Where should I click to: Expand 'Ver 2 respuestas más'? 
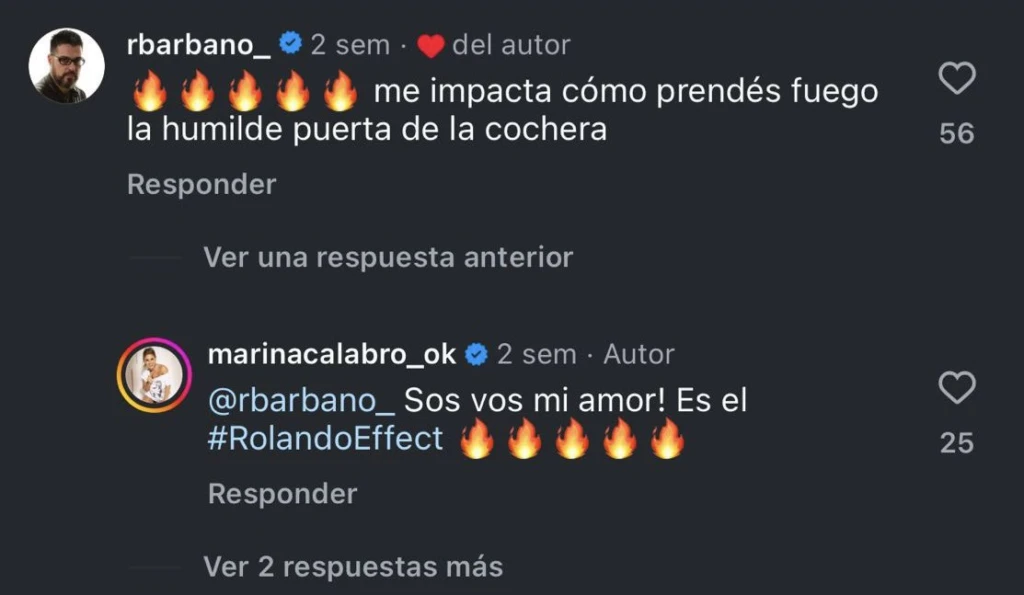pos(353,567)
